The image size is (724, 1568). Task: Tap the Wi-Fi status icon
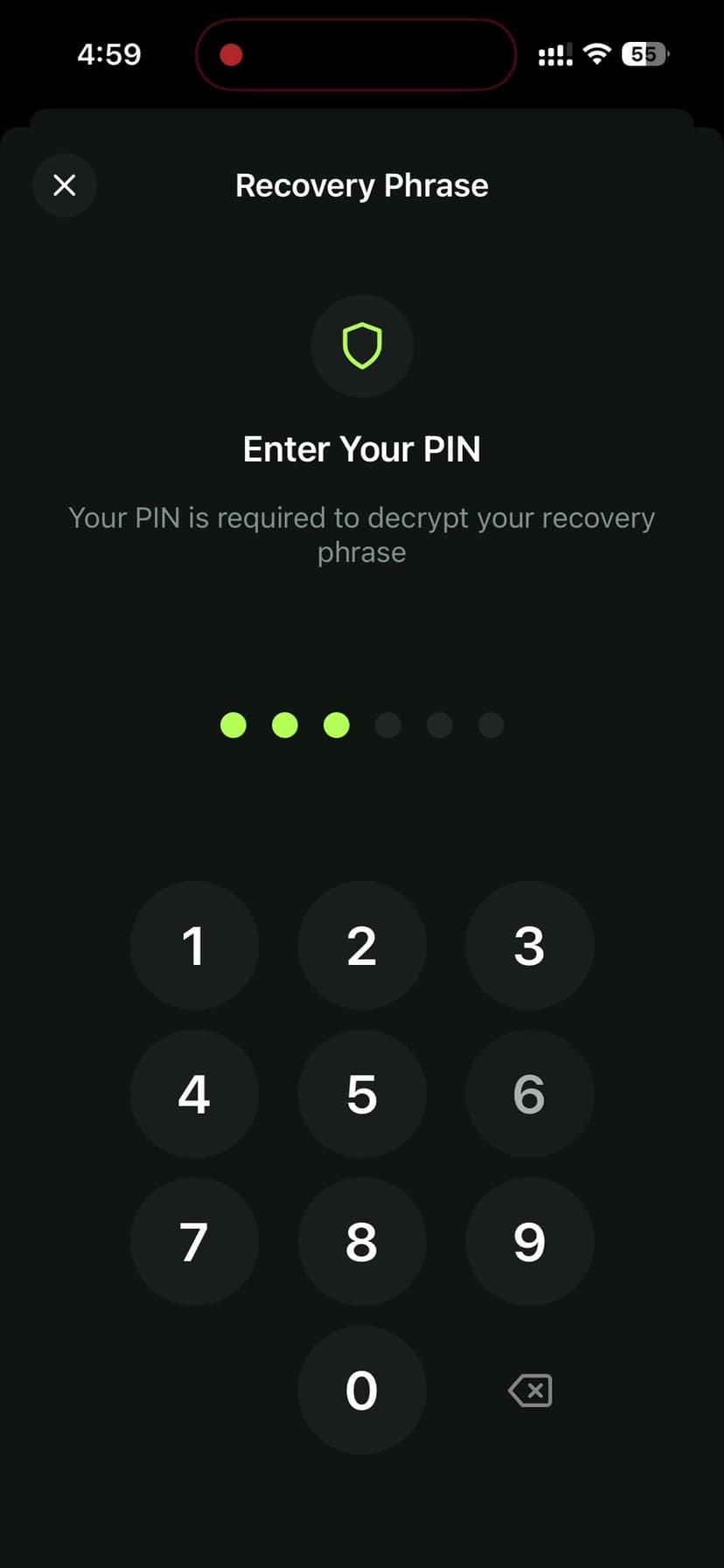coord(597,53)
